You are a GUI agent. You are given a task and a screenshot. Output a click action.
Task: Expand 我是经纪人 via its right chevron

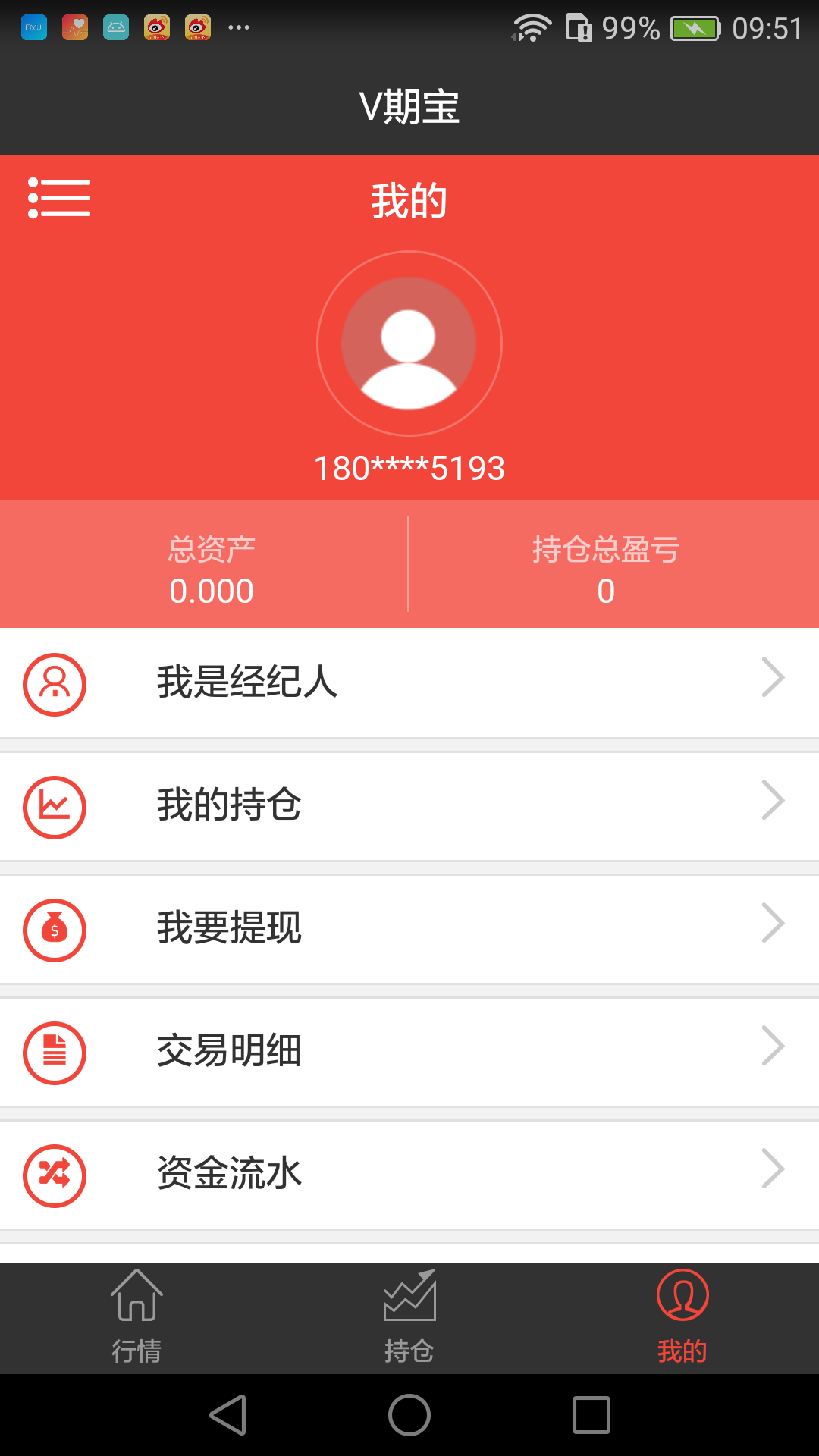pyautogui.click(x=773, y=677)
